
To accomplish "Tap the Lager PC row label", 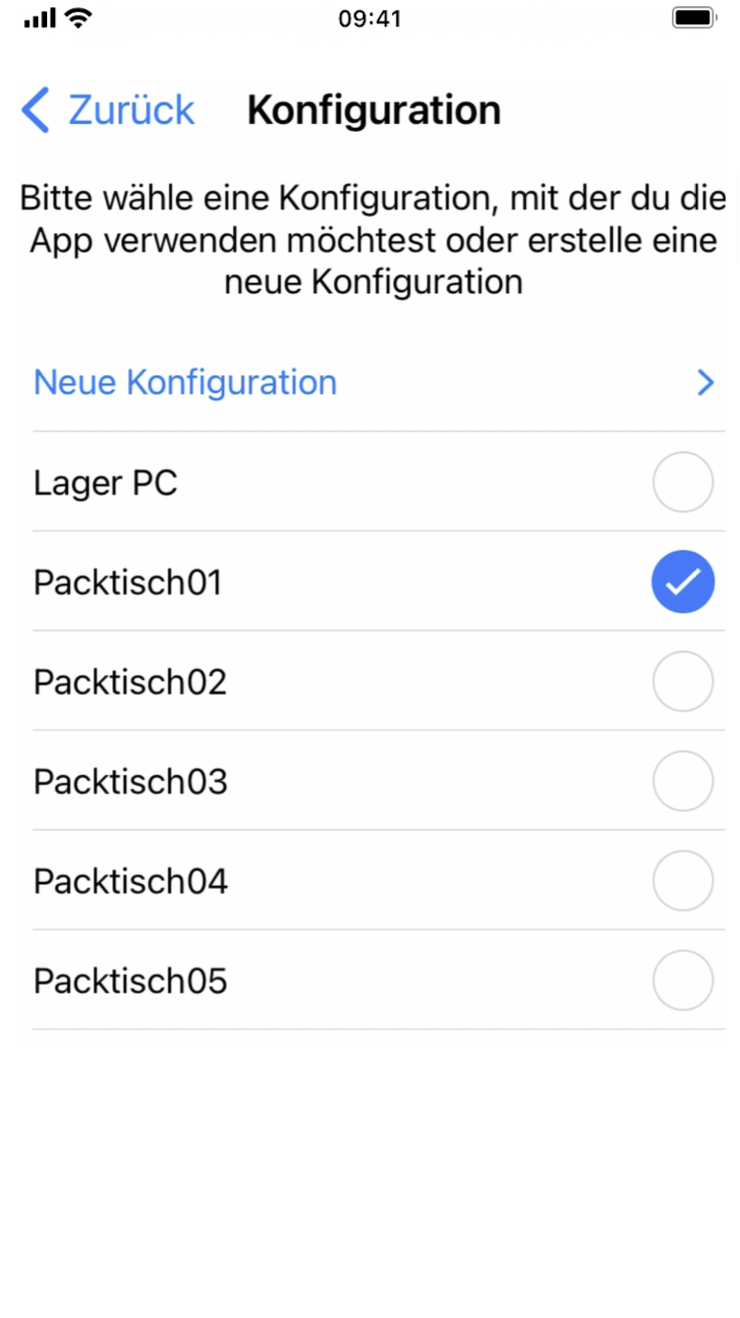I will point(105,482).
